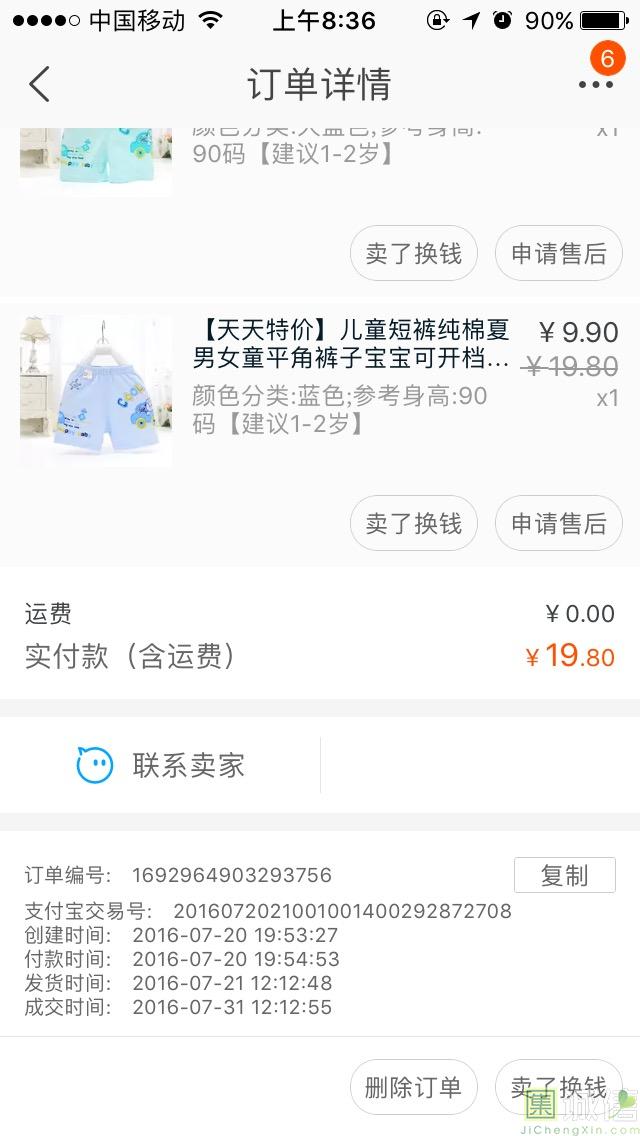
Task: Open the 【天天特价】儿童短裤 product listing
Action: [350, 343]
